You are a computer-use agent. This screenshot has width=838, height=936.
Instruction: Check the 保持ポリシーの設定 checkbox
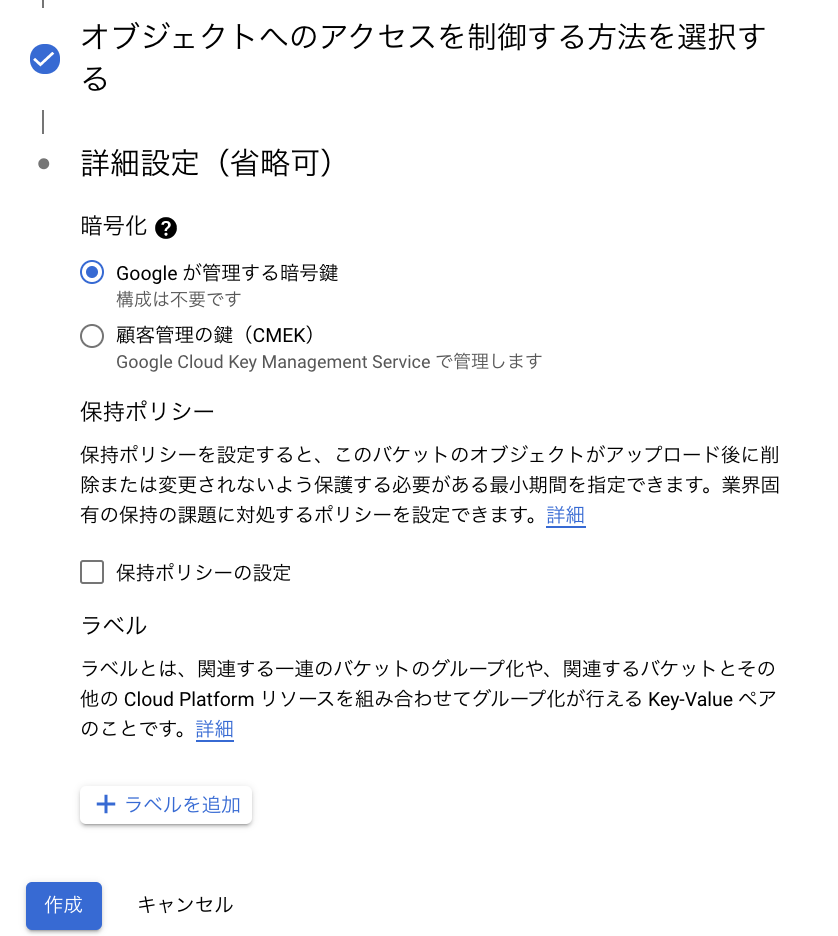[x=92, y=572]
